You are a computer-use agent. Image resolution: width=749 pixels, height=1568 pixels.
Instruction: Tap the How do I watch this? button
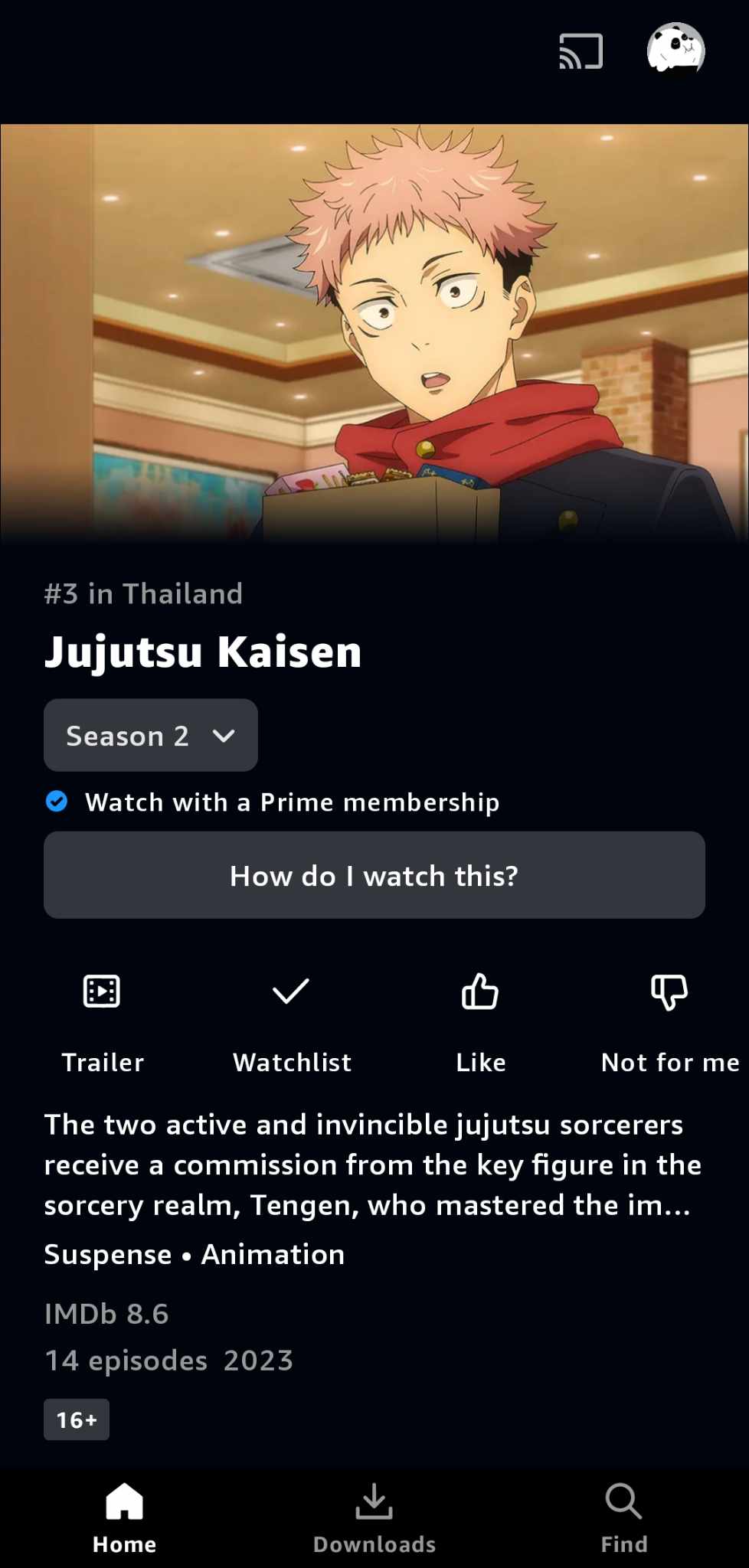[x=374, y=875]
